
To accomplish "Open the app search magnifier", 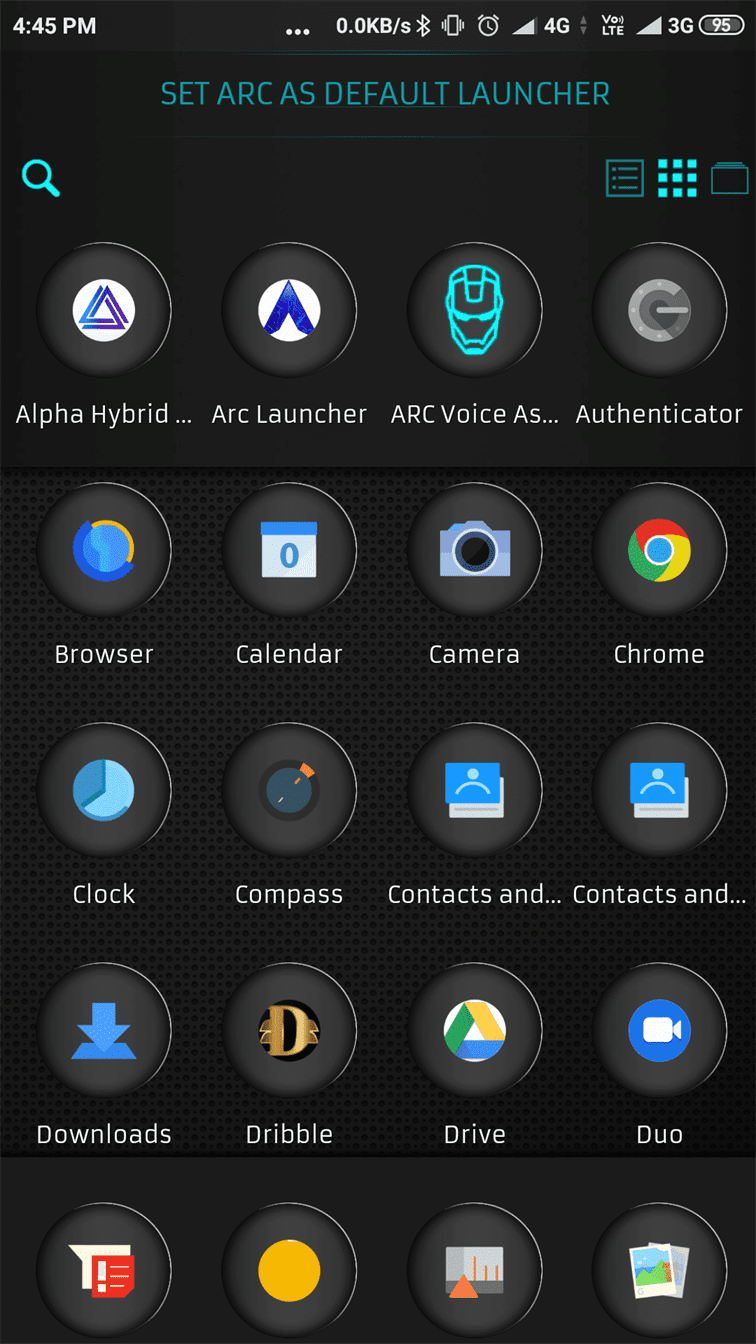I will pos(41,179).
